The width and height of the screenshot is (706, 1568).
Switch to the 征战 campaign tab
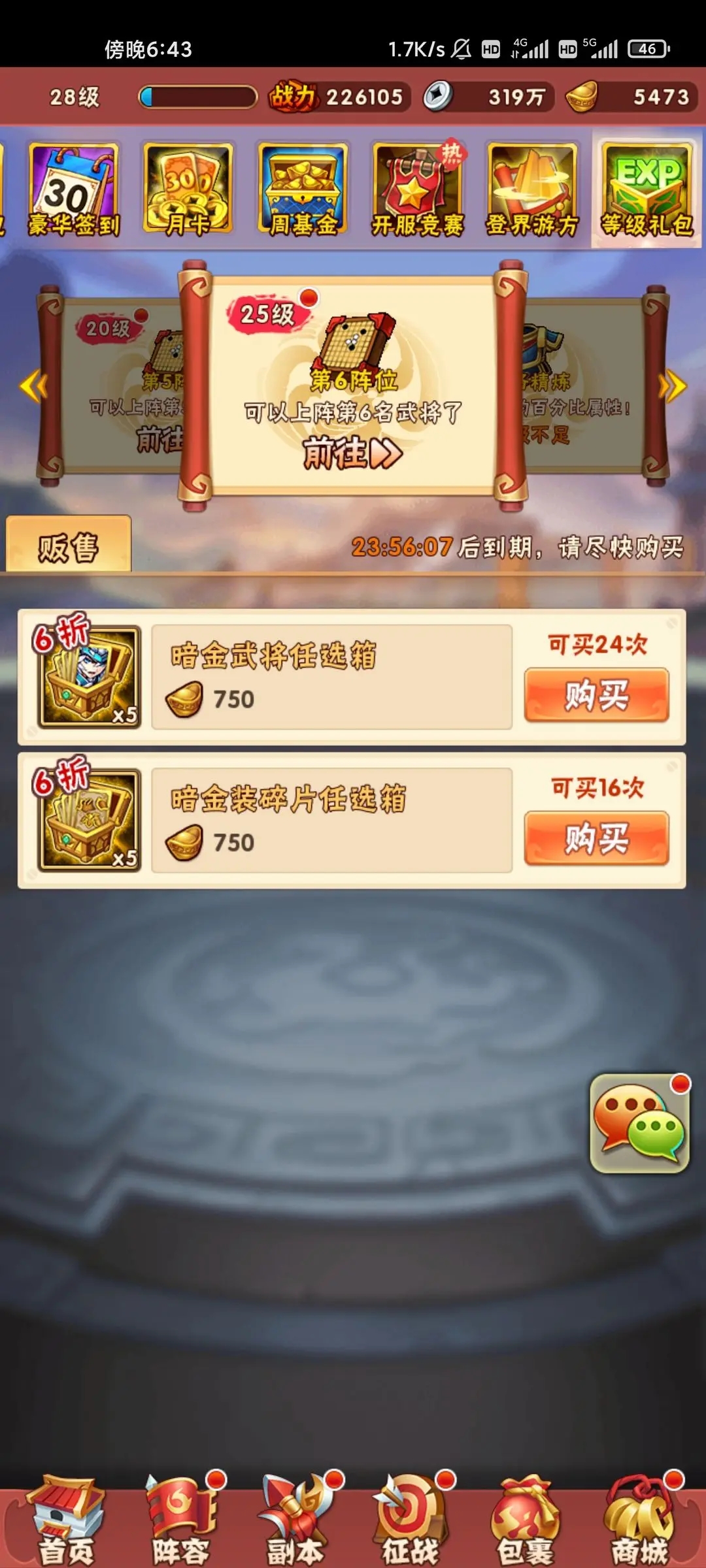(411, 1522)
